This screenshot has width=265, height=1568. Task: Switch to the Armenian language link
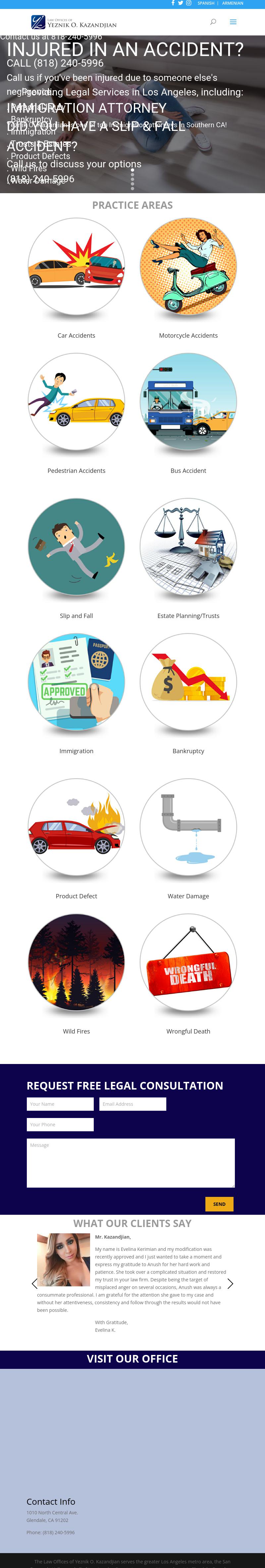(232, 3)
